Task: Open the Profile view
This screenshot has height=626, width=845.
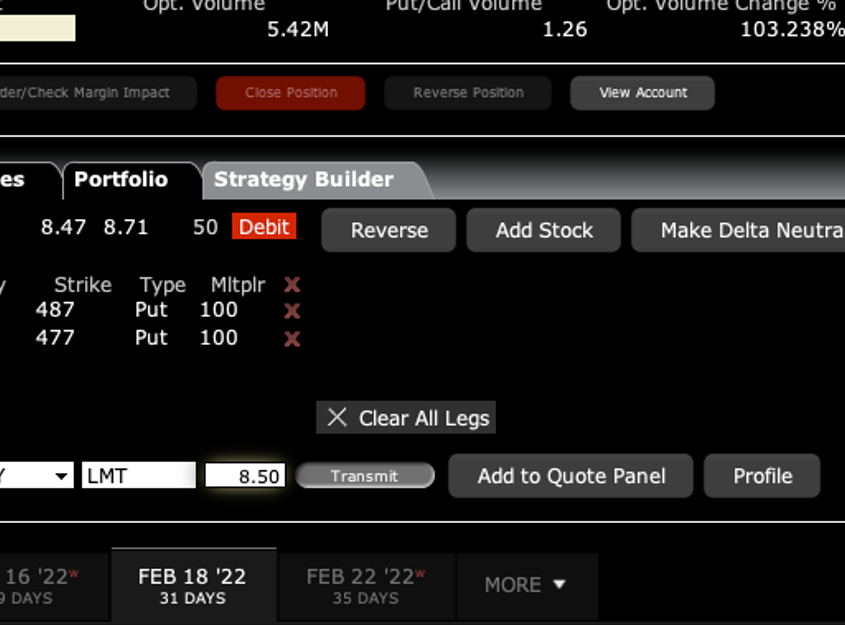Action: [762, 476]
